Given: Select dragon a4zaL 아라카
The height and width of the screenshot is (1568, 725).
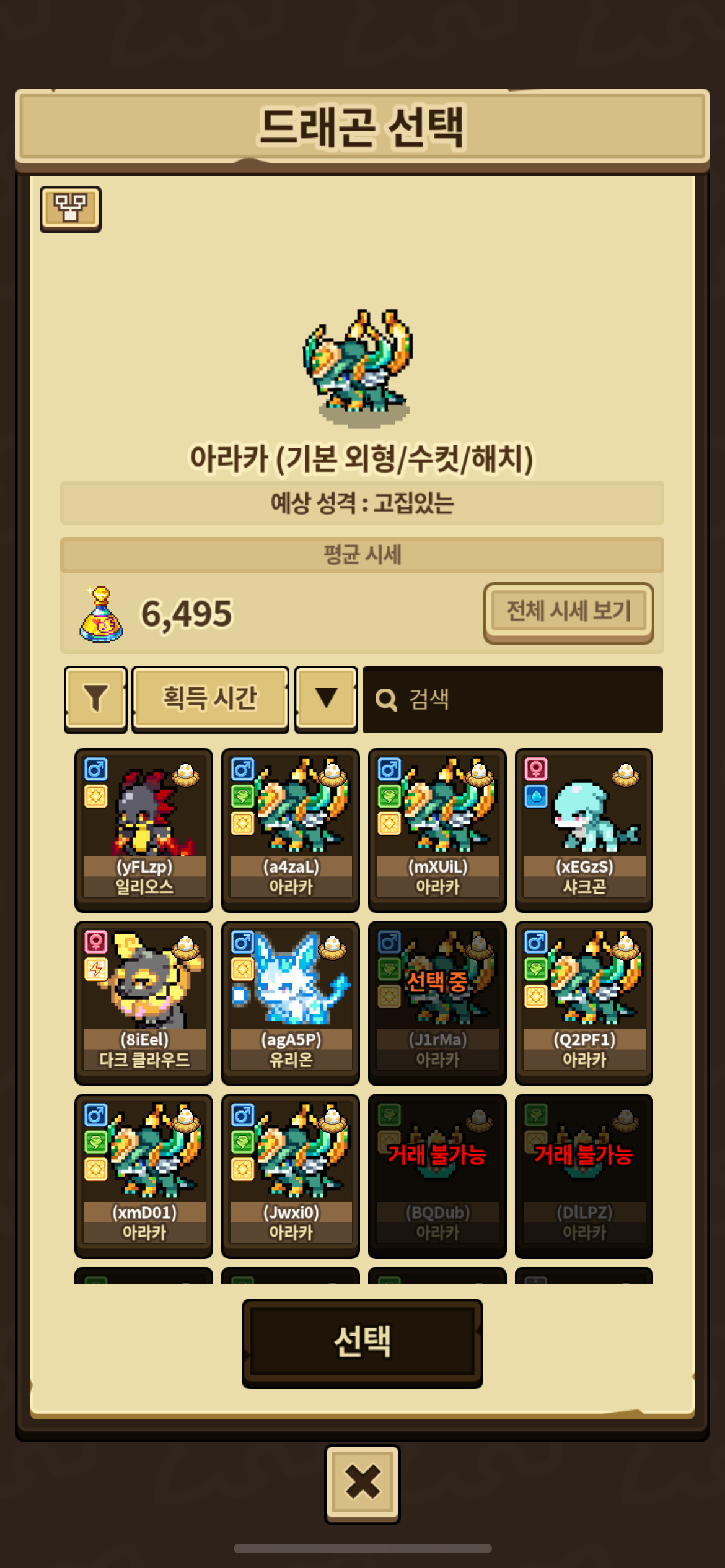Looking at the screenshot, I should click(x=291, y=830).
